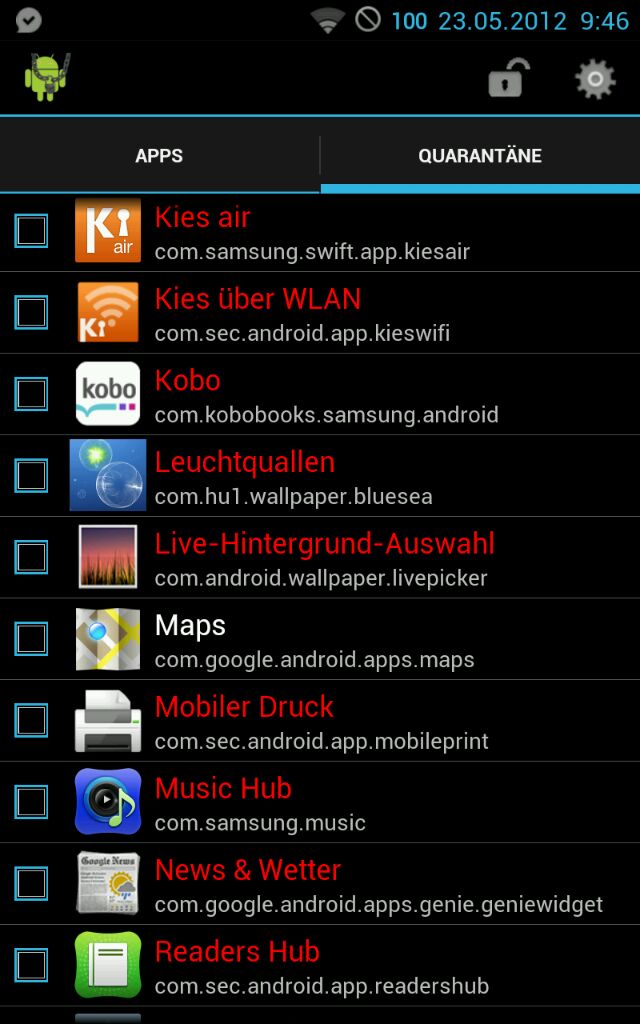
Task: Check the Music Hub checkbox
Action: 31,802
